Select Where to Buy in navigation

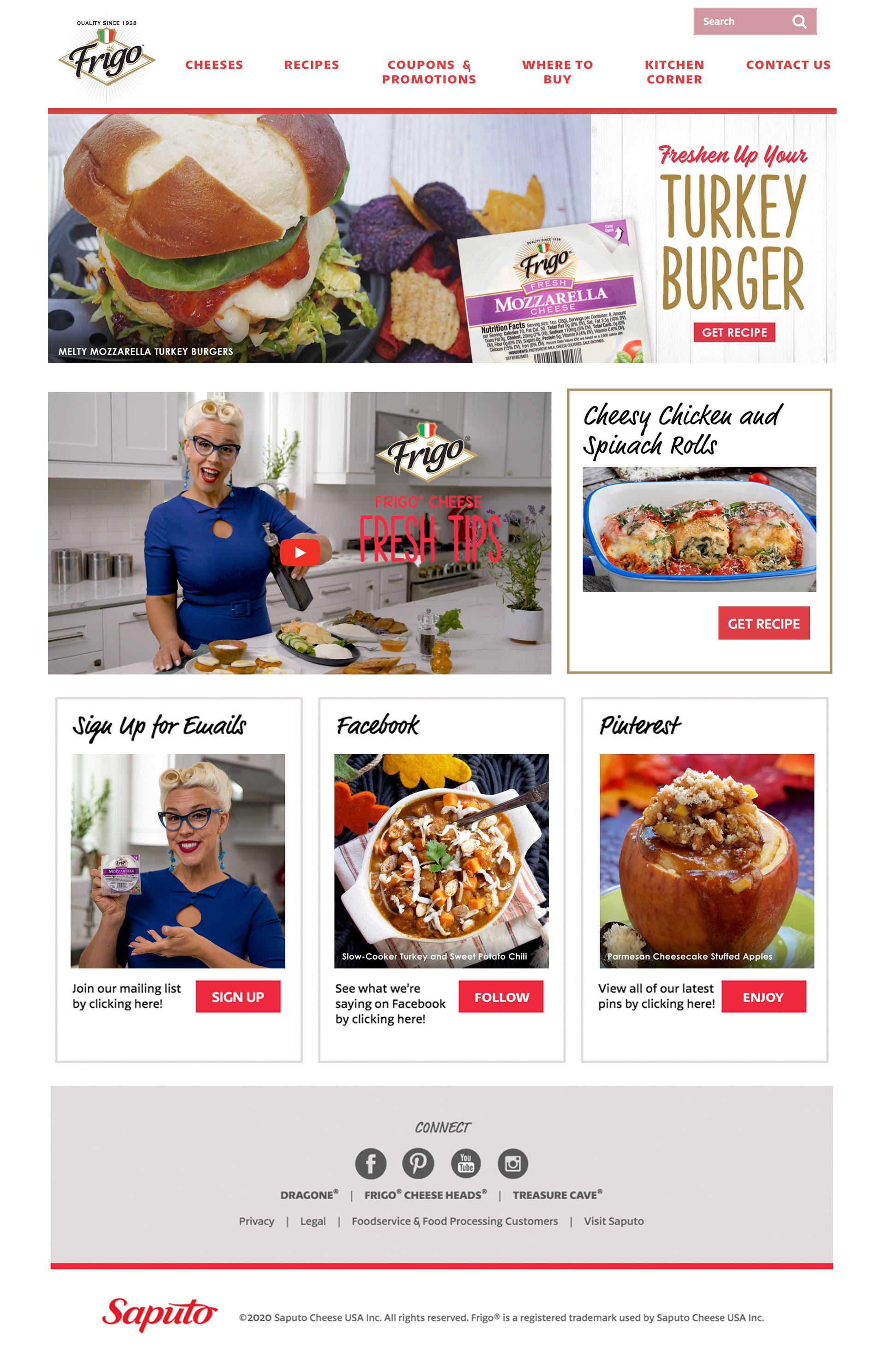coord(557,72)
